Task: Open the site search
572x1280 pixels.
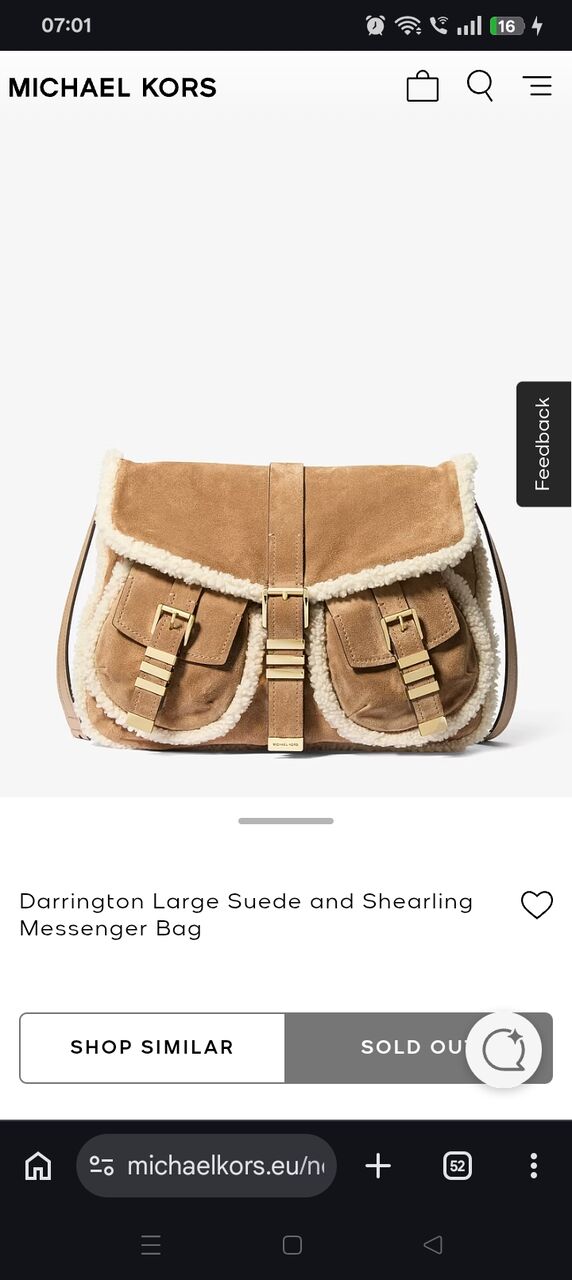Action: [480, 86]
